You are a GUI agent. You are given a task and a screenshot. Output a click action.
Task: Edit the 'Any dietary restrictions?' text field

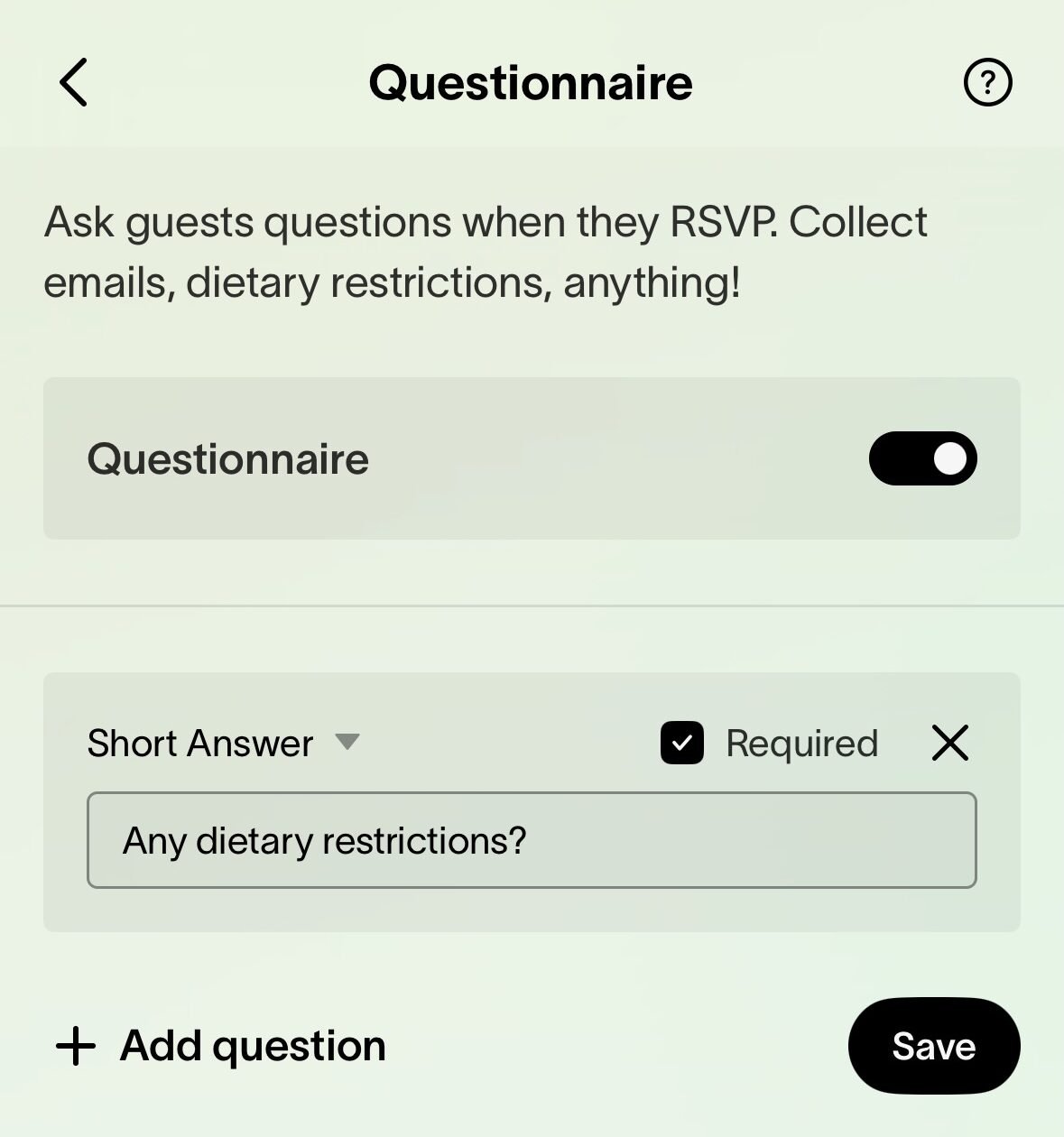pos(532,840)
